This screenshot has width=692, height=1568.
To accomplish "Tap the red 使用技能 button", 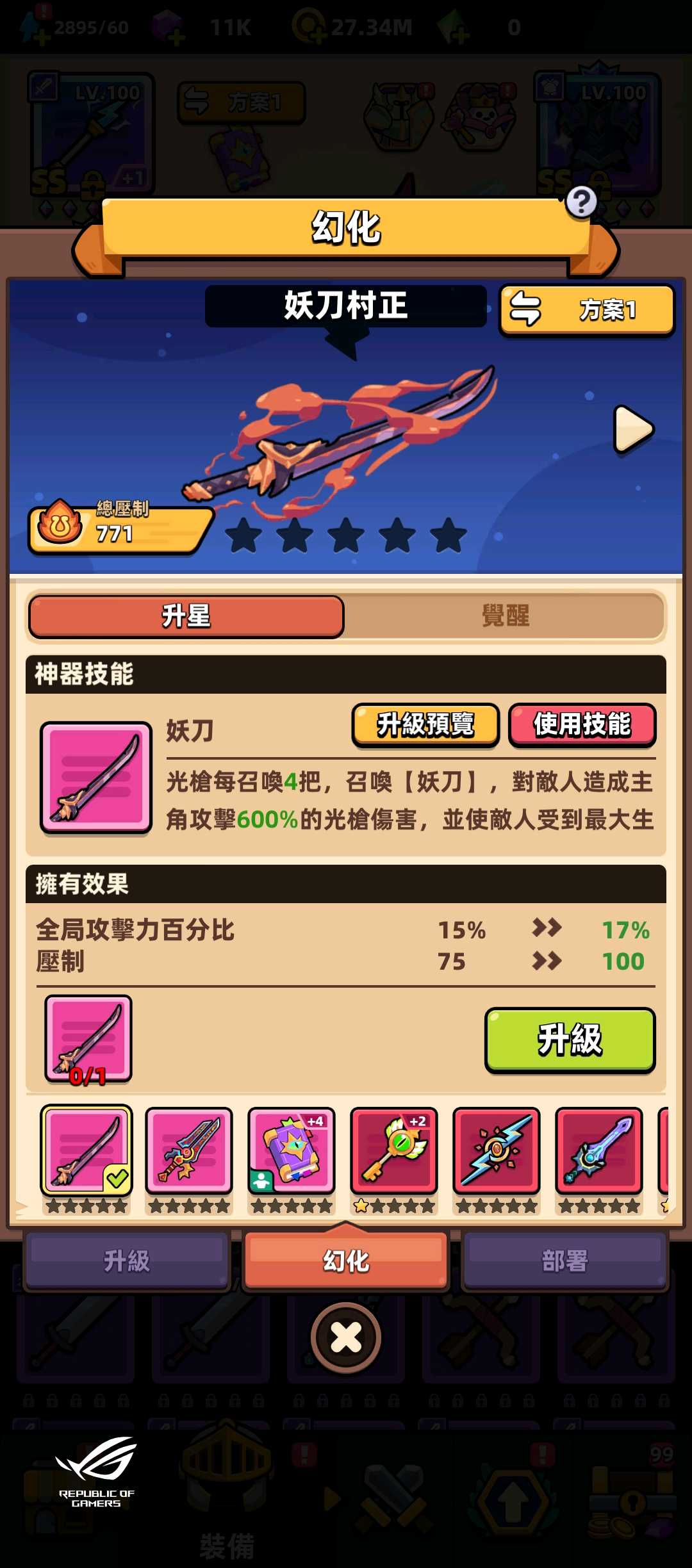I will [x=582, y=724].
